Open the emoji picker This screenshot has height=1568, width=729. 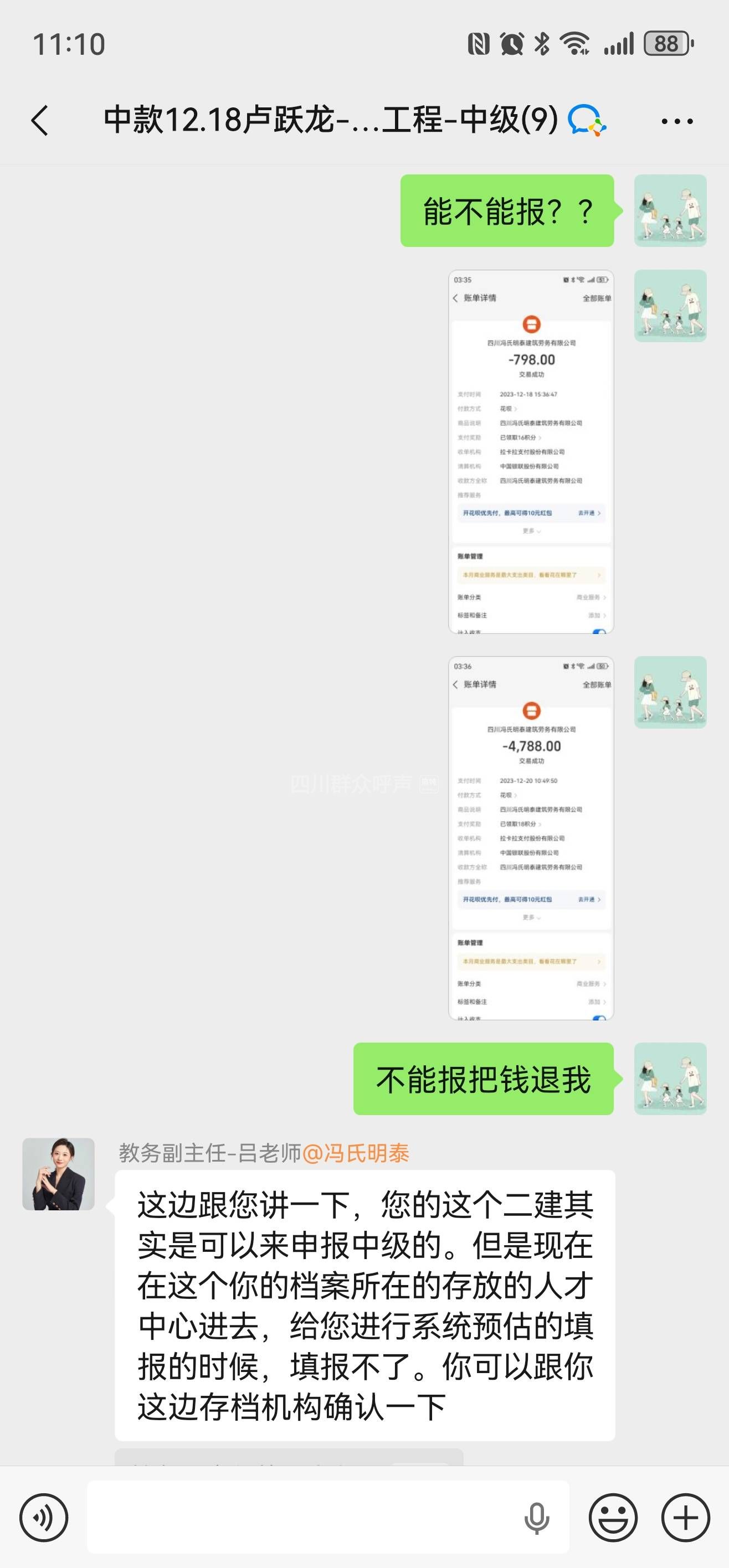613,1518
